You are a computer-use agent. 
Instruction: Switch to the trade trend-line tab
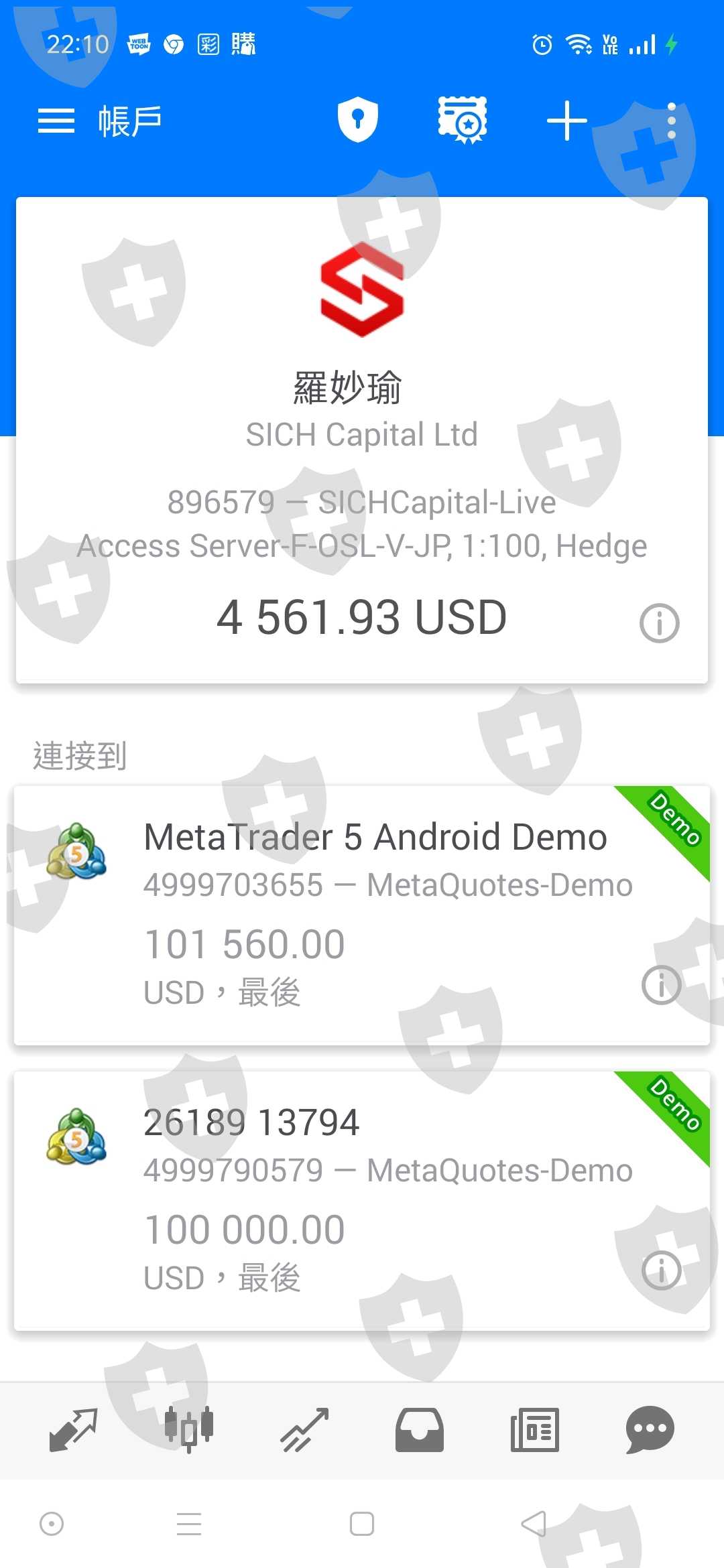coord(304,1430)
